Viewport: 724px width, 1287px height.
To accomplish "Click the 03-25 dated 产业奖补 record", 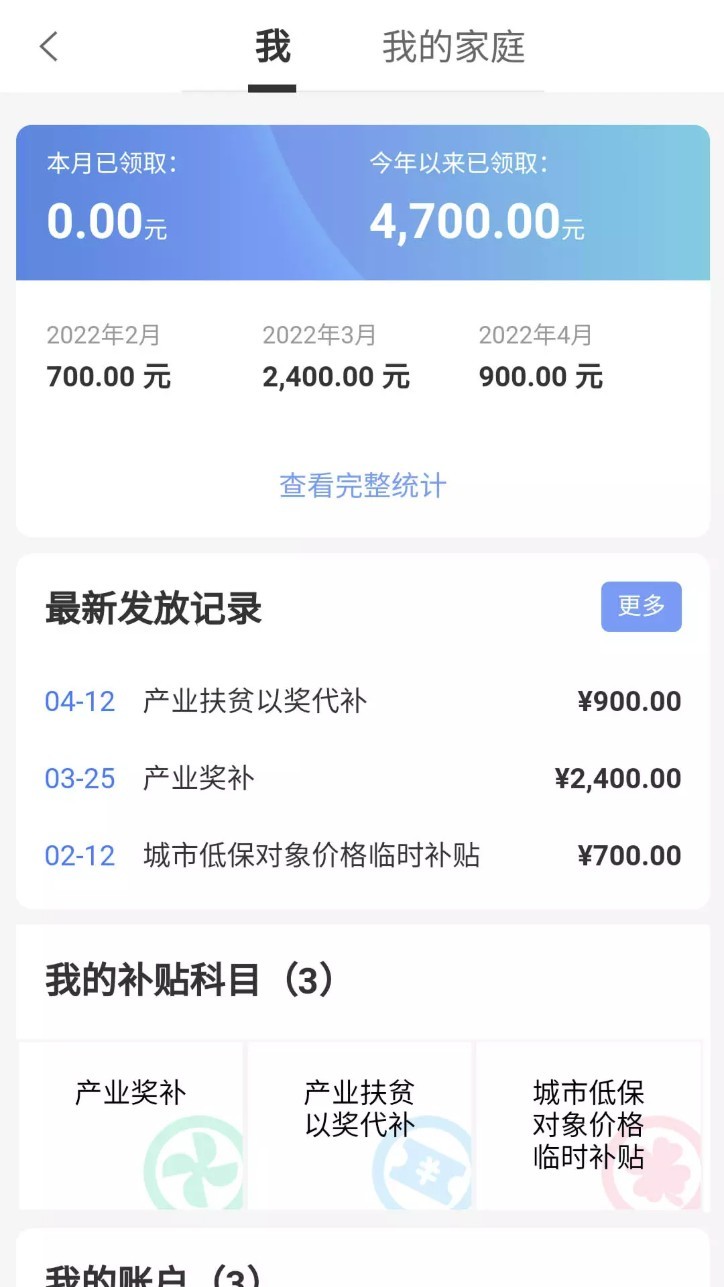I will point(360,778).
